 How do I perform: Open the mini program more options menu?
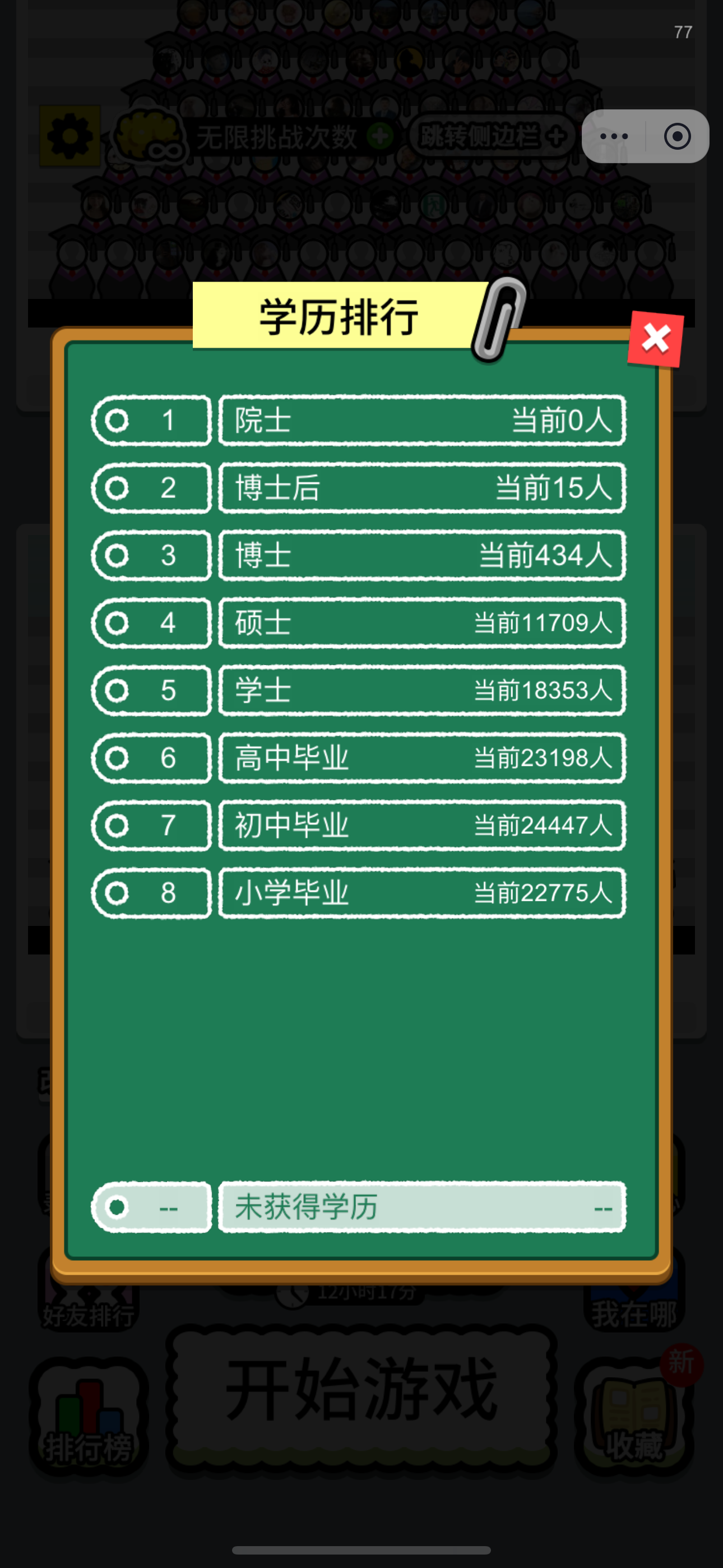(614, 136)
